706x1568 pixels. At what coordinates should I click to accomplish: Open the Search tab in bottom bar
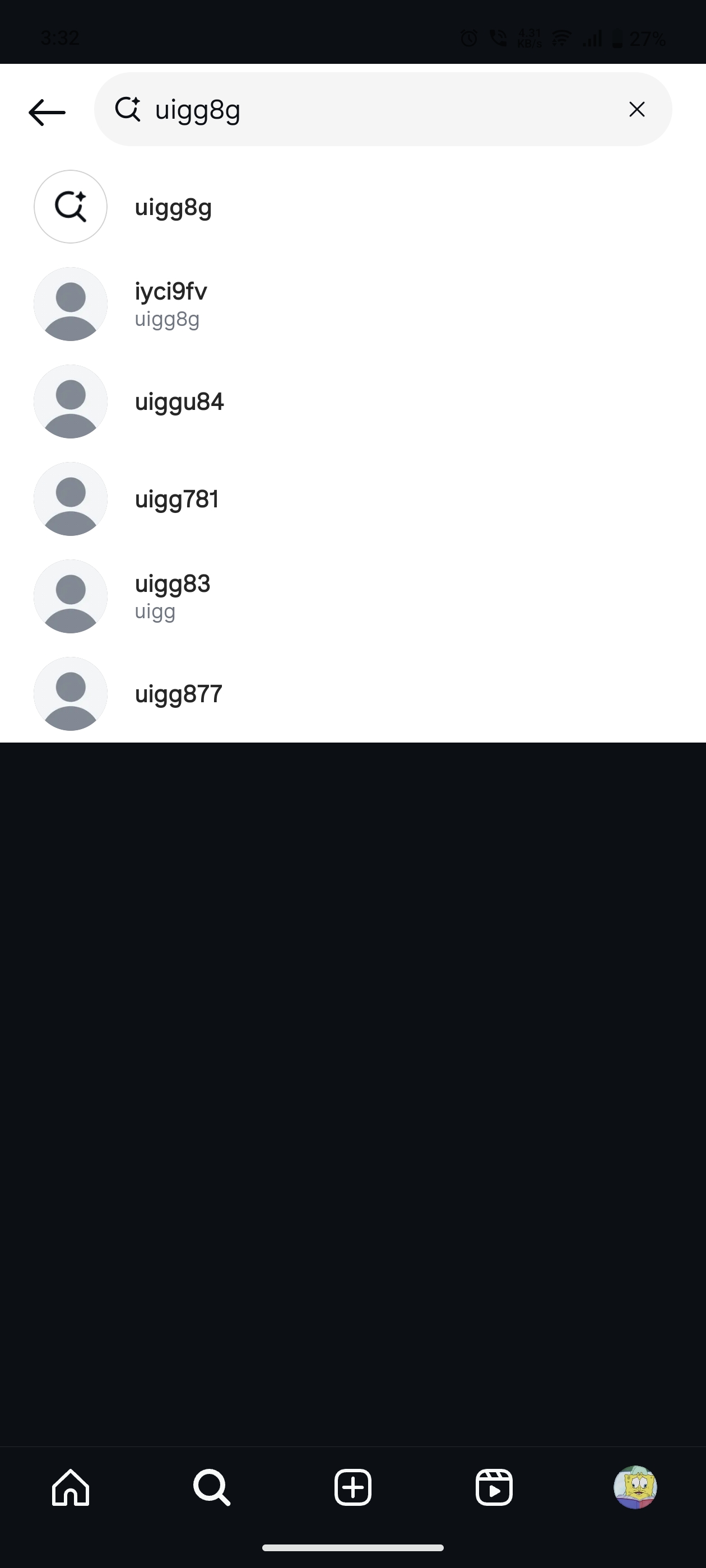click(x=211, y=1487)
